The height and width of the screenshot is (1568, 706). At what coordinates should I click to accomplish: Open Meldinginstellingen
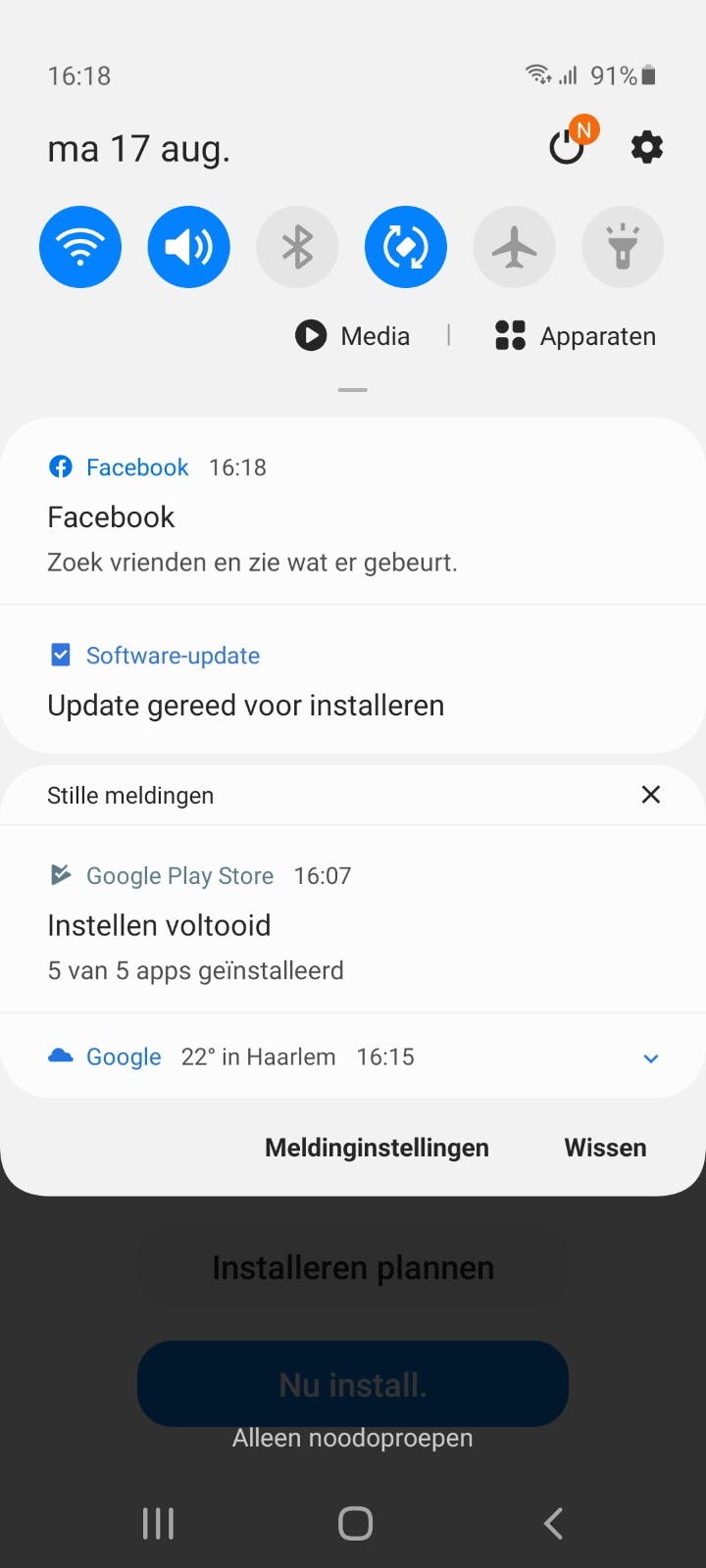(377, 1148)
